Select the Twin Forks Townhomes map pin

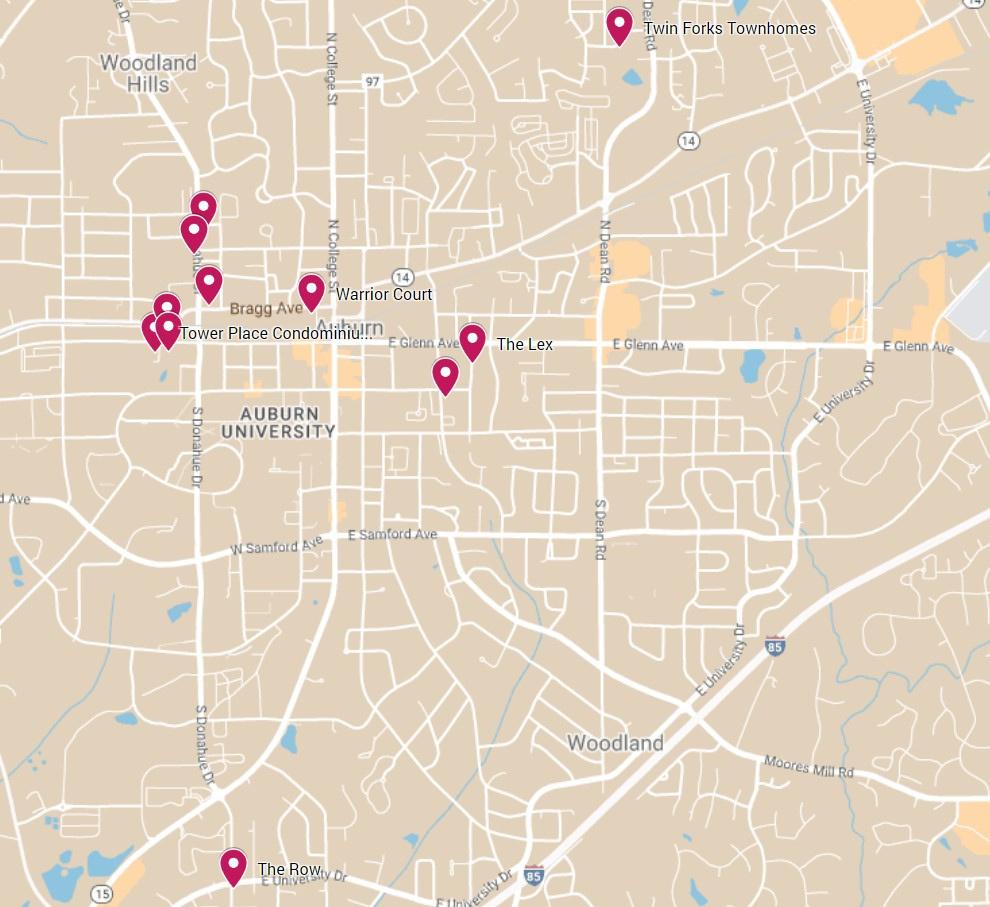click(620, 24)
